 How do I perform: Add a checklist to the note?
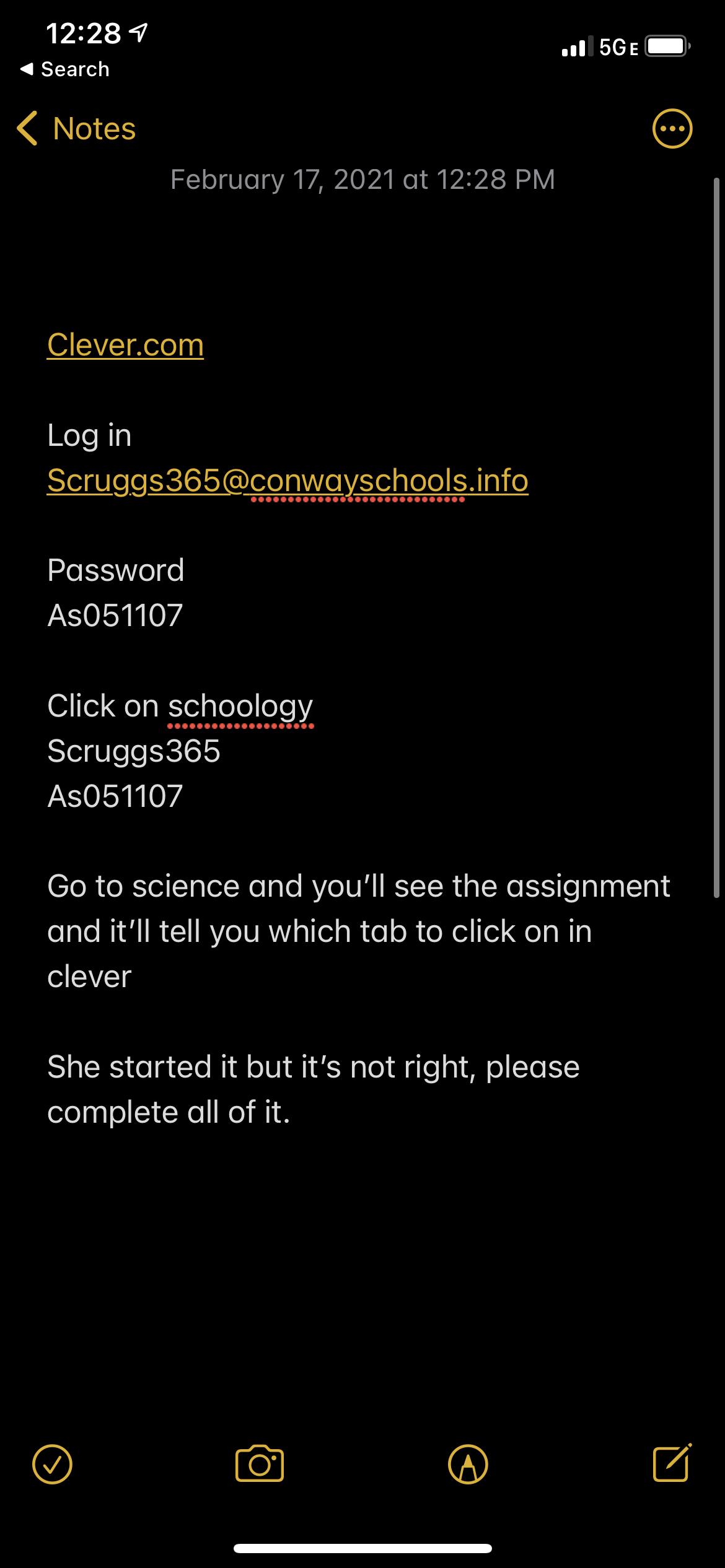pyautogui.click(x=52, y=1464)
